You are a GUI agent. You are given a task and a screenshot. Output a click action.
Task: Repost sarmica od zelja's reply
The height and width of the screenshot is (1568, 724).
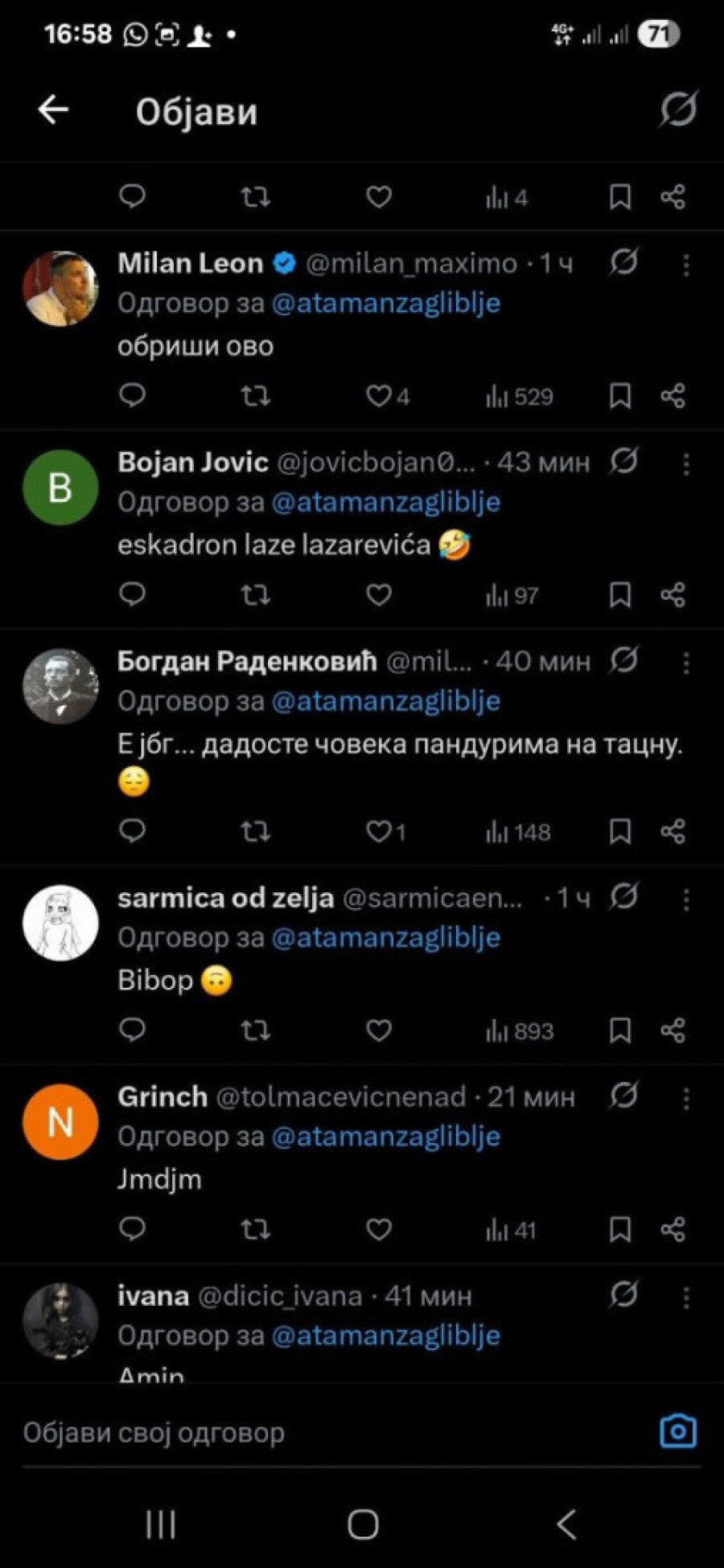pos(256,1030)
